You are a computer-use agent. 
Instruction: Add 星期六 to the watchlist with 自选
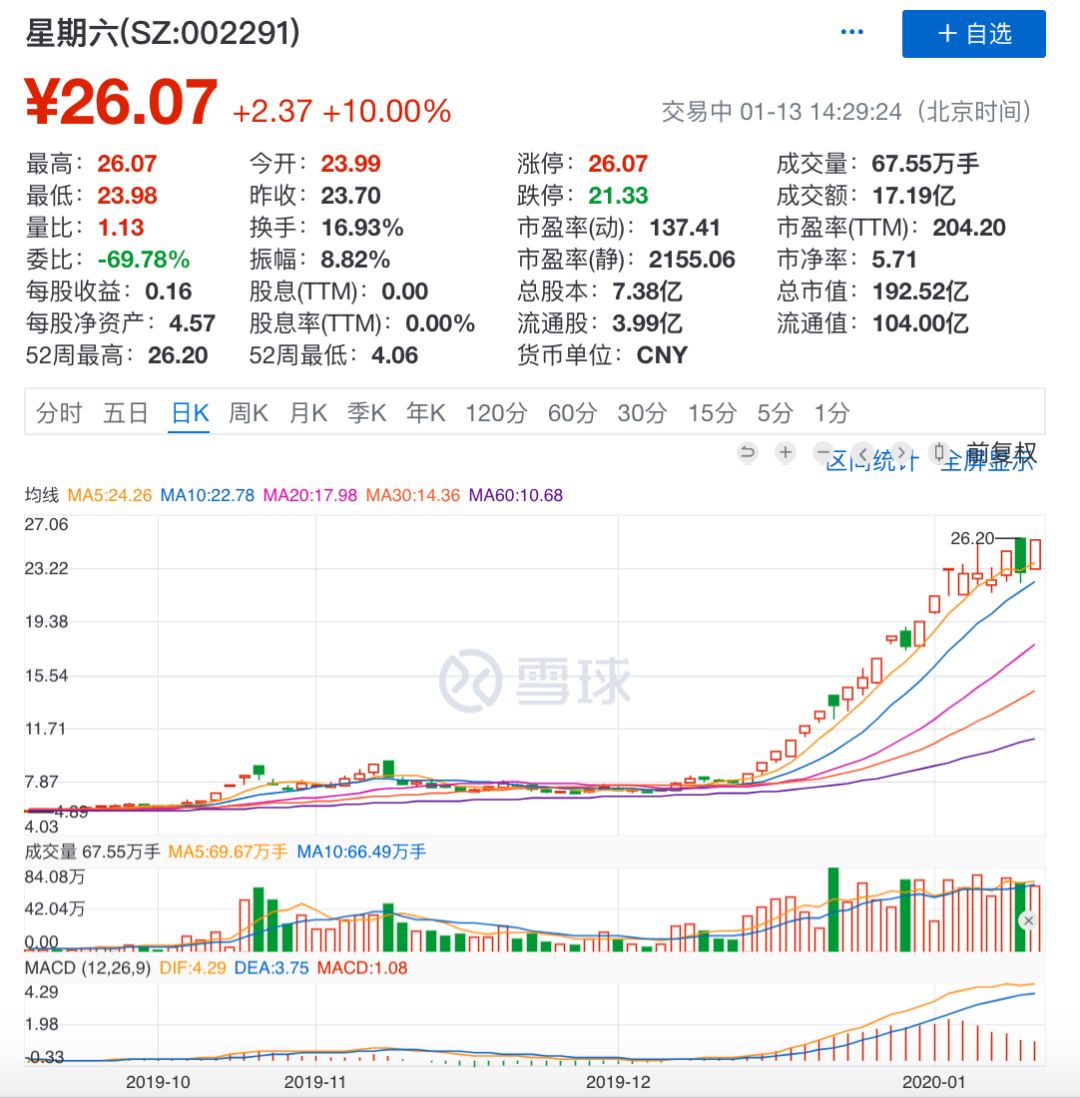coord(973,34)
